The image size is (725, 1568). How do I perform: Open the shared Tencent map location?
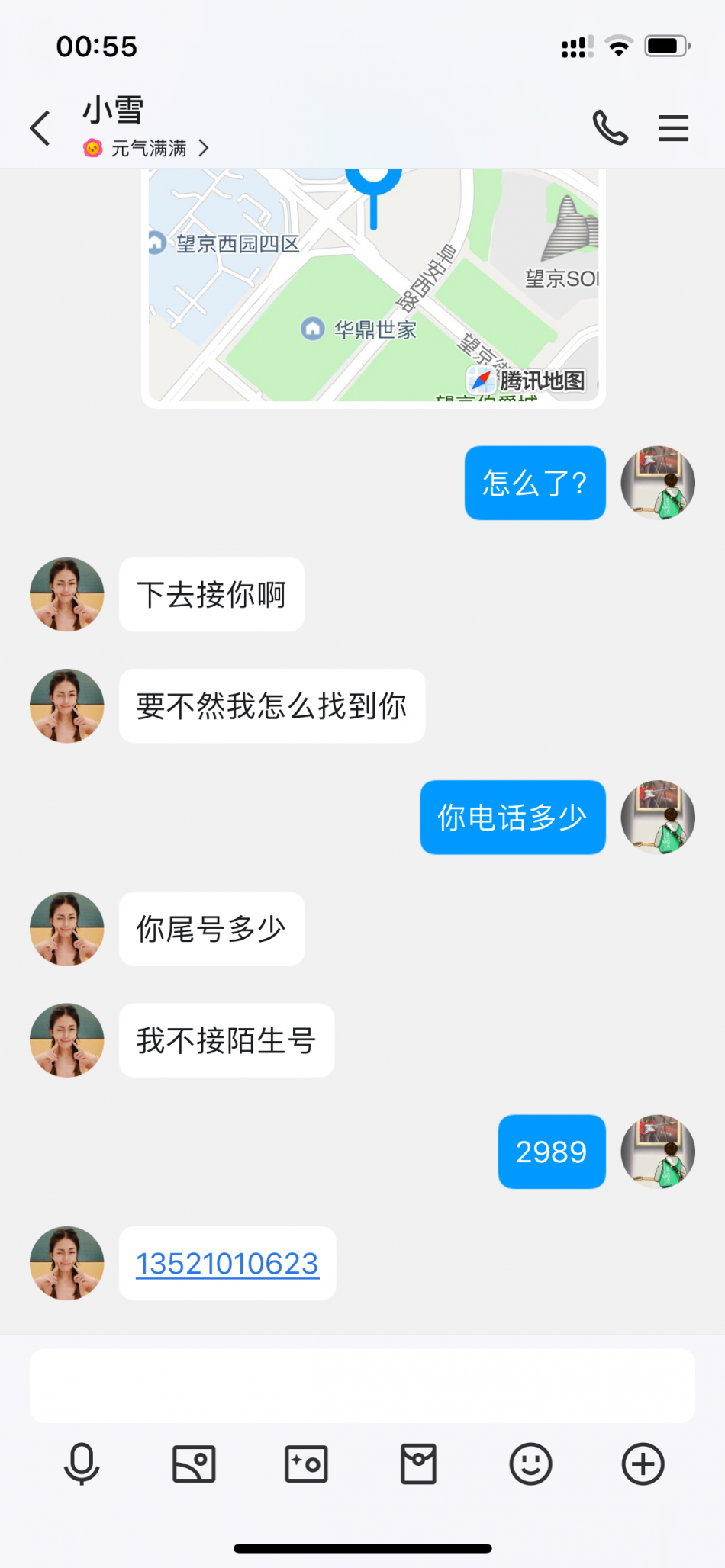[x=373, y=286]
